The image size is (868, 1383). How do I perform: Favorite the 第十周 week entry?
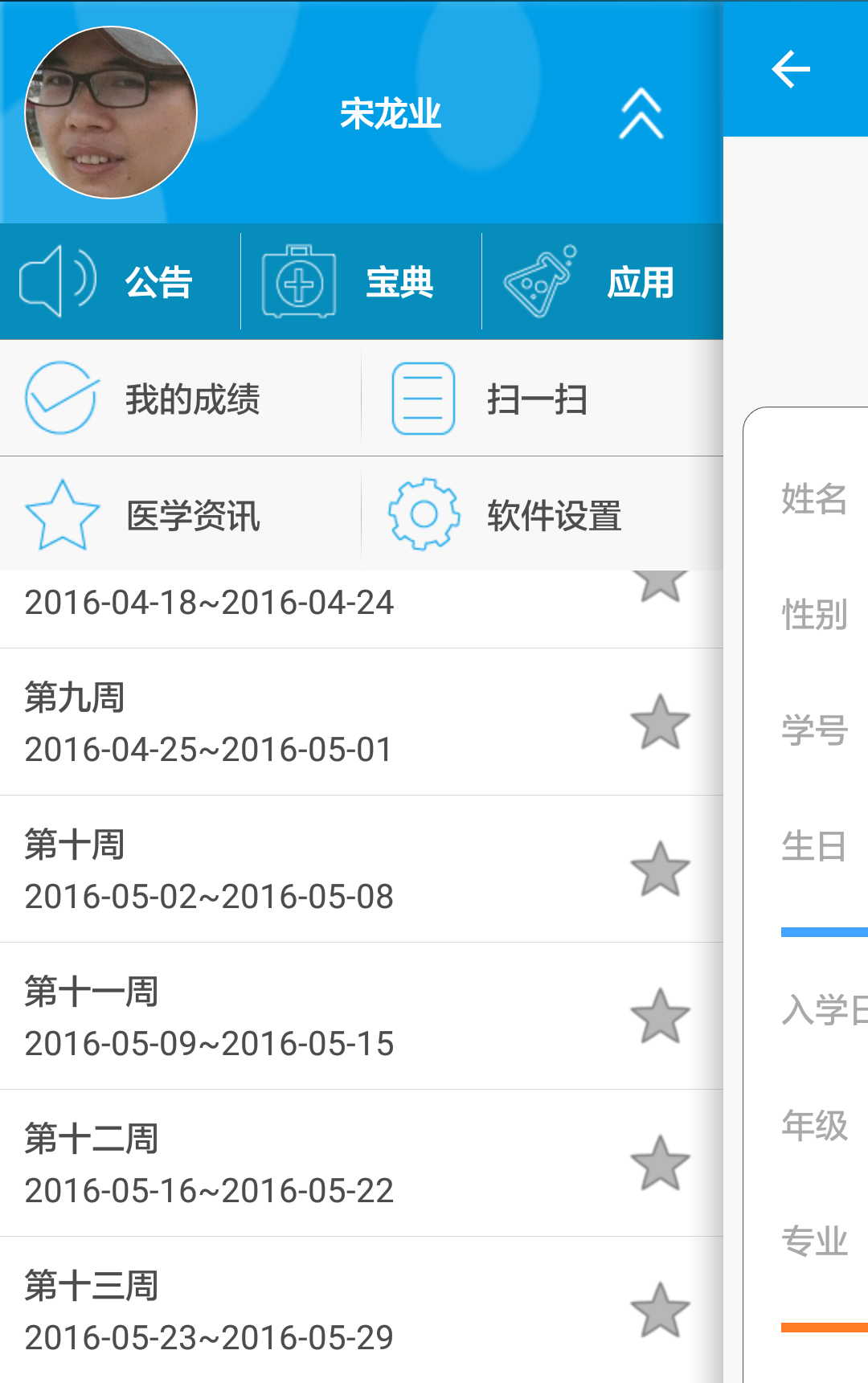(661, 868)
